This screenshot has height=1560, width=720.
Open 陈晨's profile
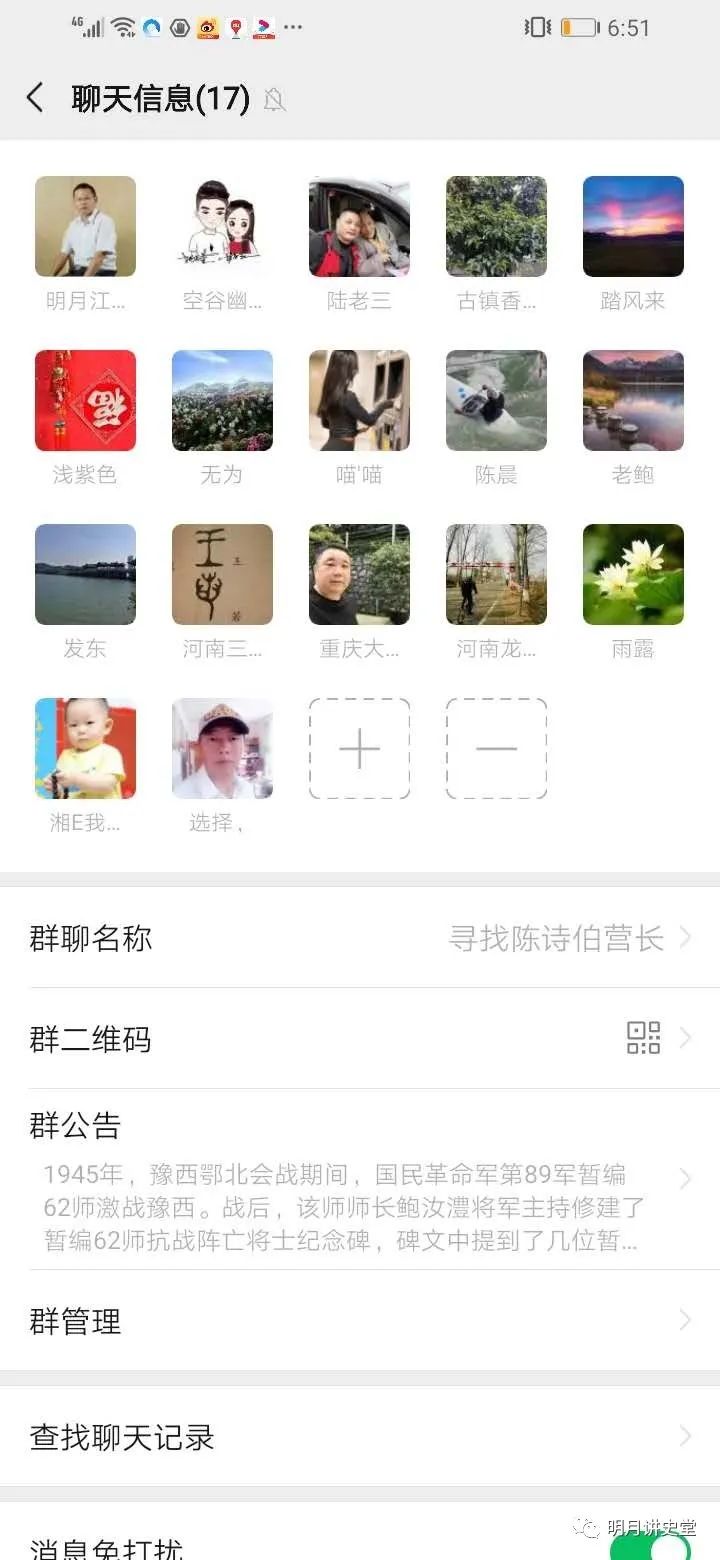[496, 401]
